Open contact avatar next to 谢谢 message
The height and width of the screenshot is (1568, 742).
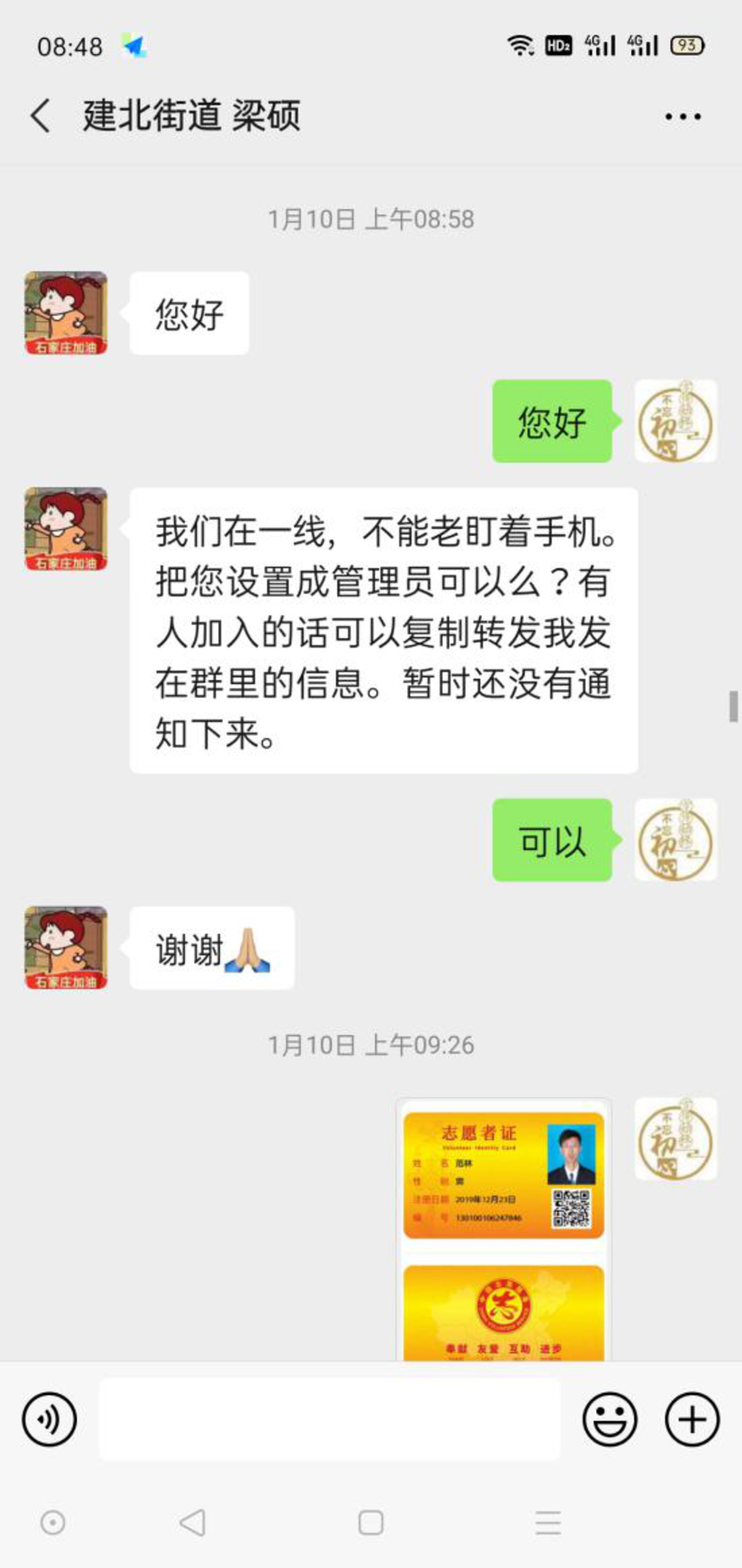point(66,948)
